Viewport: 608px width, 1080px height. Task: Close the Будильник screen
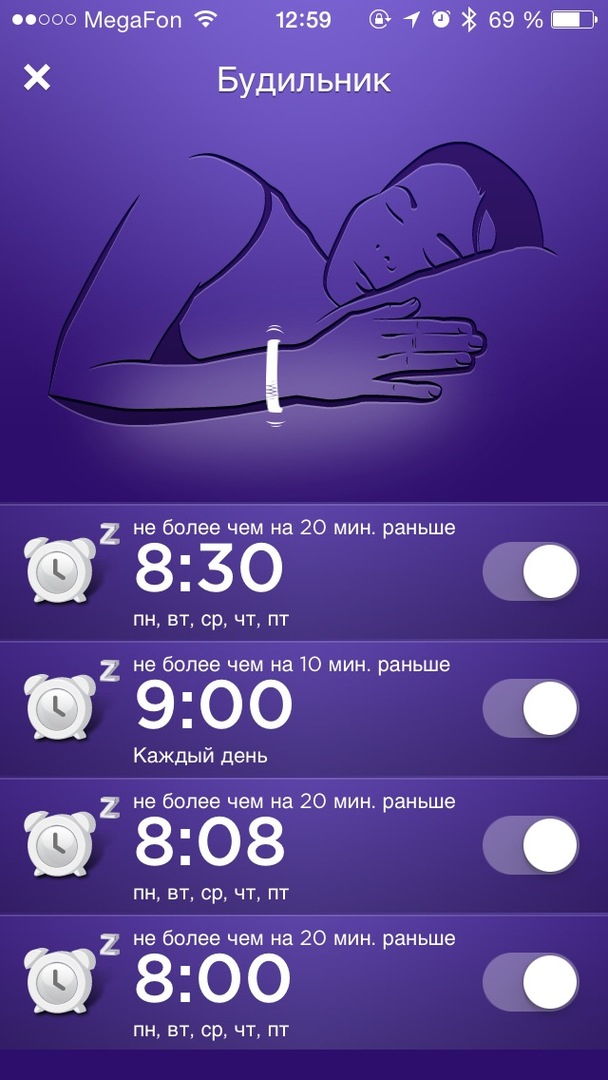click(x=37, y=78)
